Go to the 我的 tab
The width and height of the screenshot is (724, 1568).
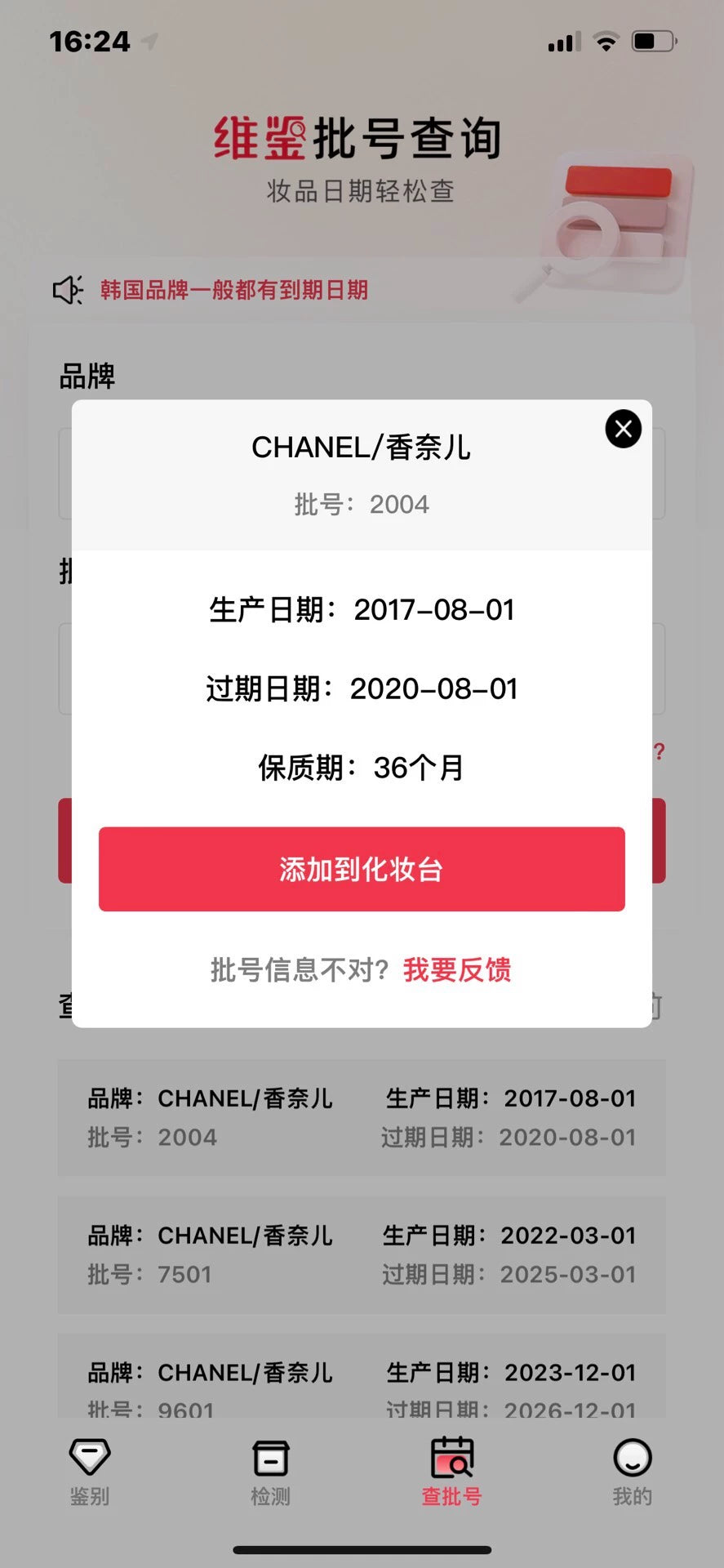point(632,1472)
